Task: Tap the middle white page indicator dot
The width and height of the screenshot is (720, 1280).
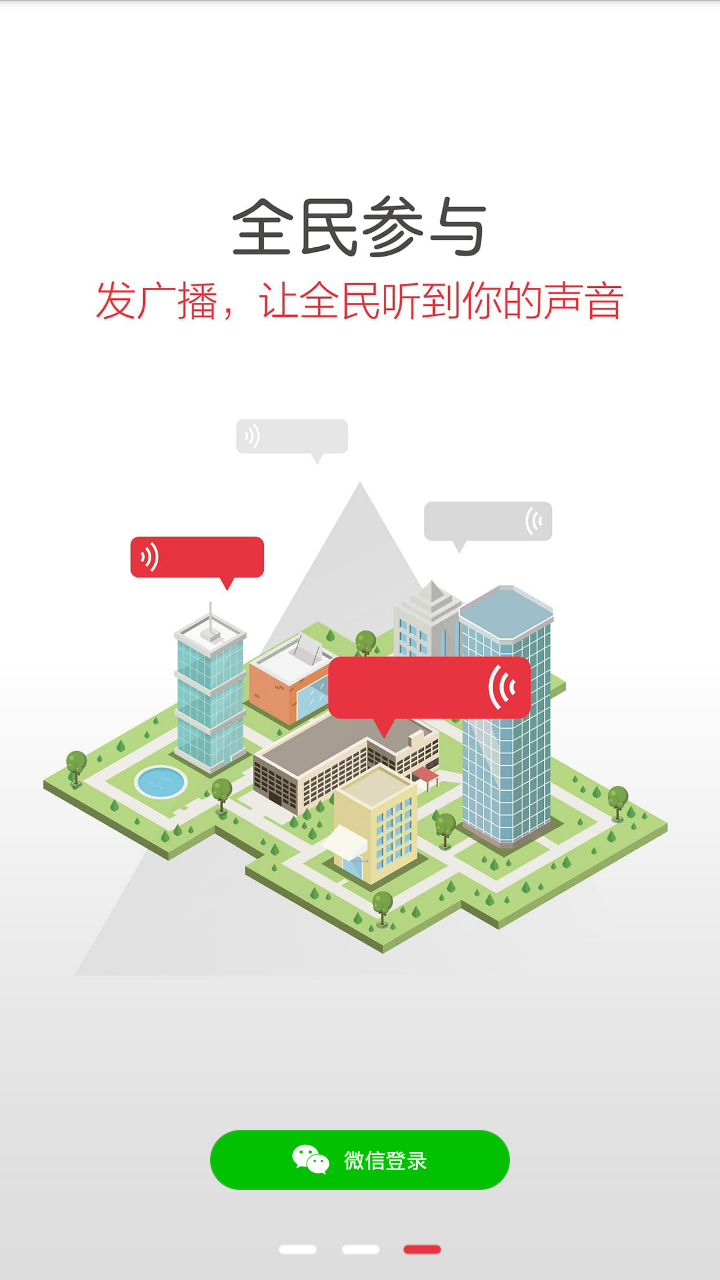Action: [x=359, y=1250]
